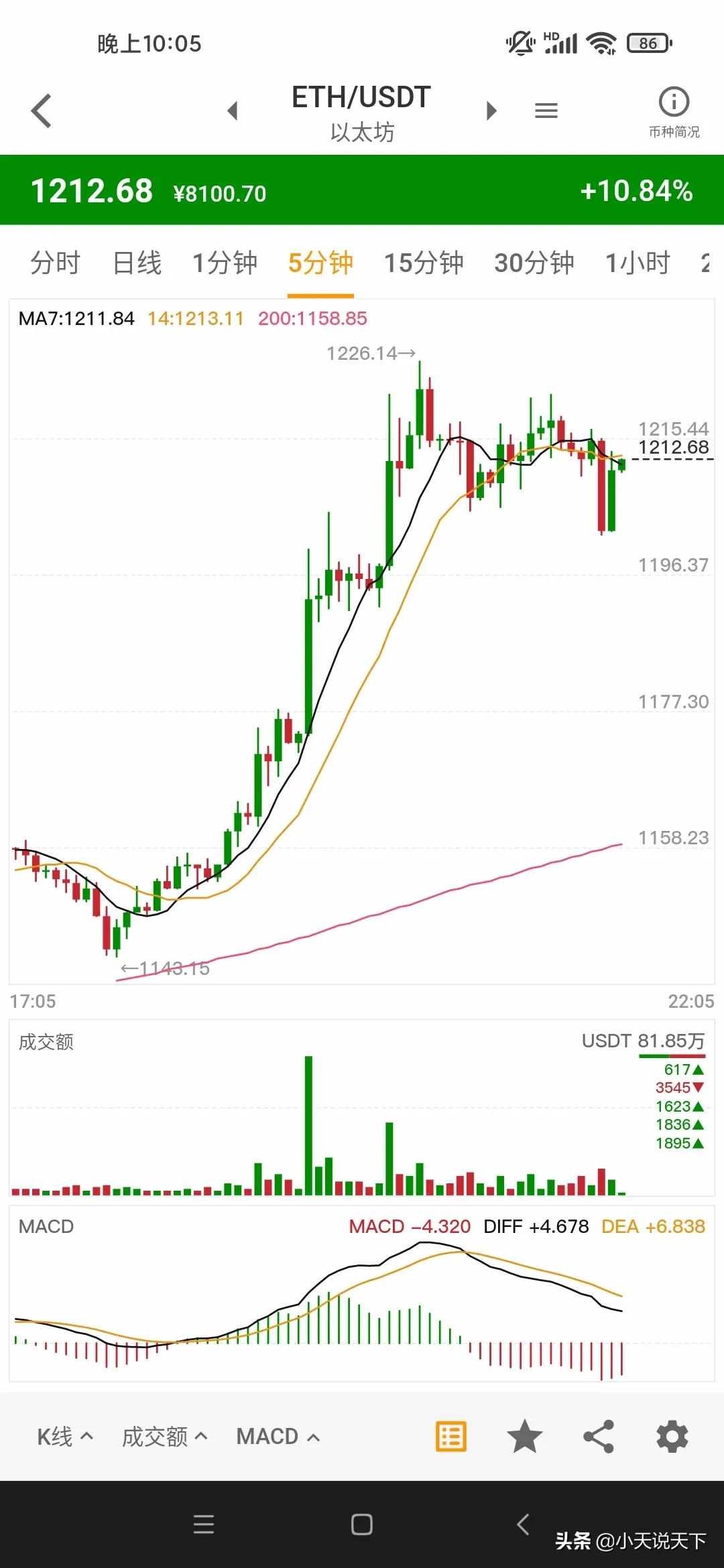Open chart settings gear
724x1568 pixels.
tap(672, 1437)
